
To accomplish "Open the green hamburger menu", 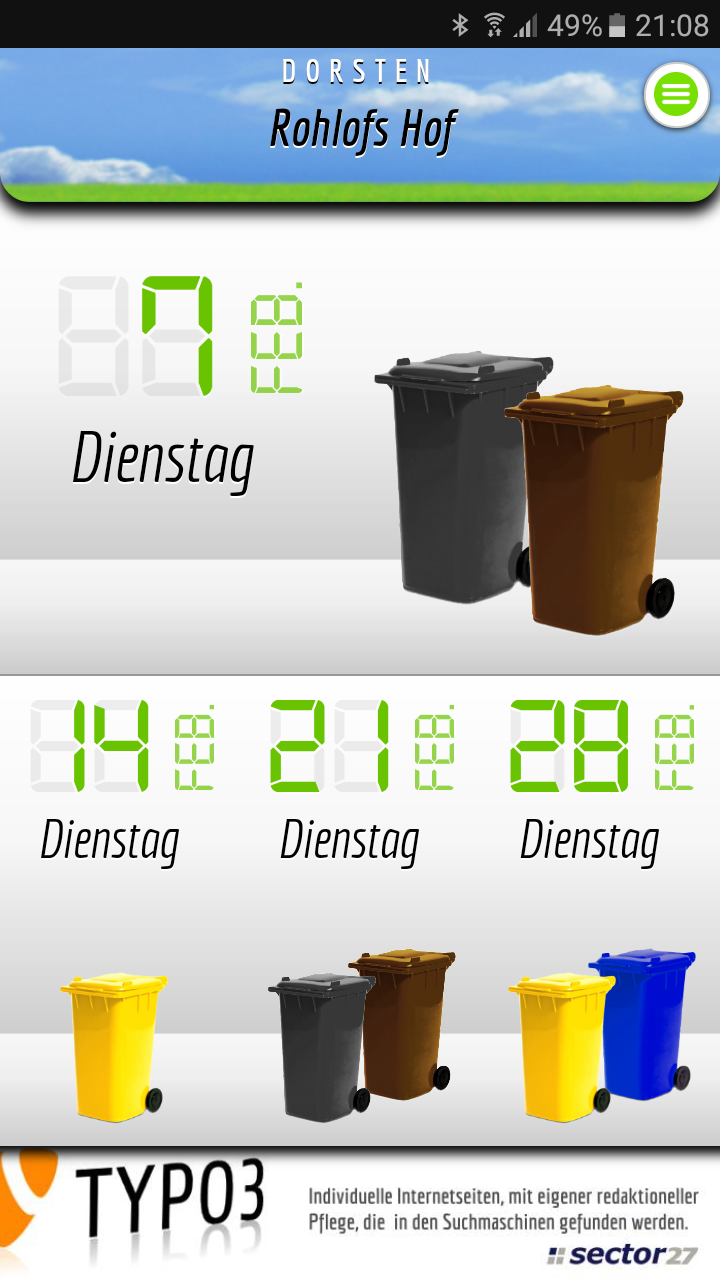I will pos(676,95).
